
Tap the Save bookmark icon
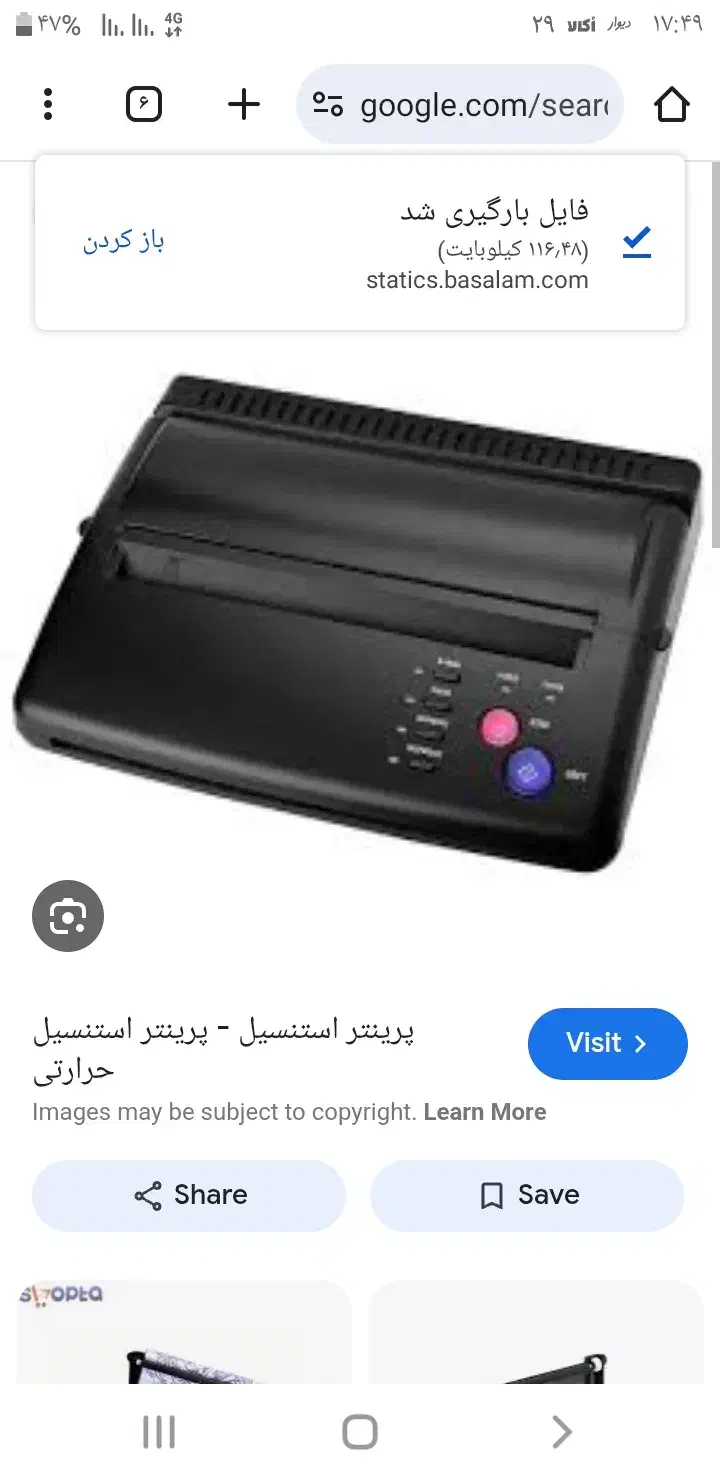coord(527,1195)
